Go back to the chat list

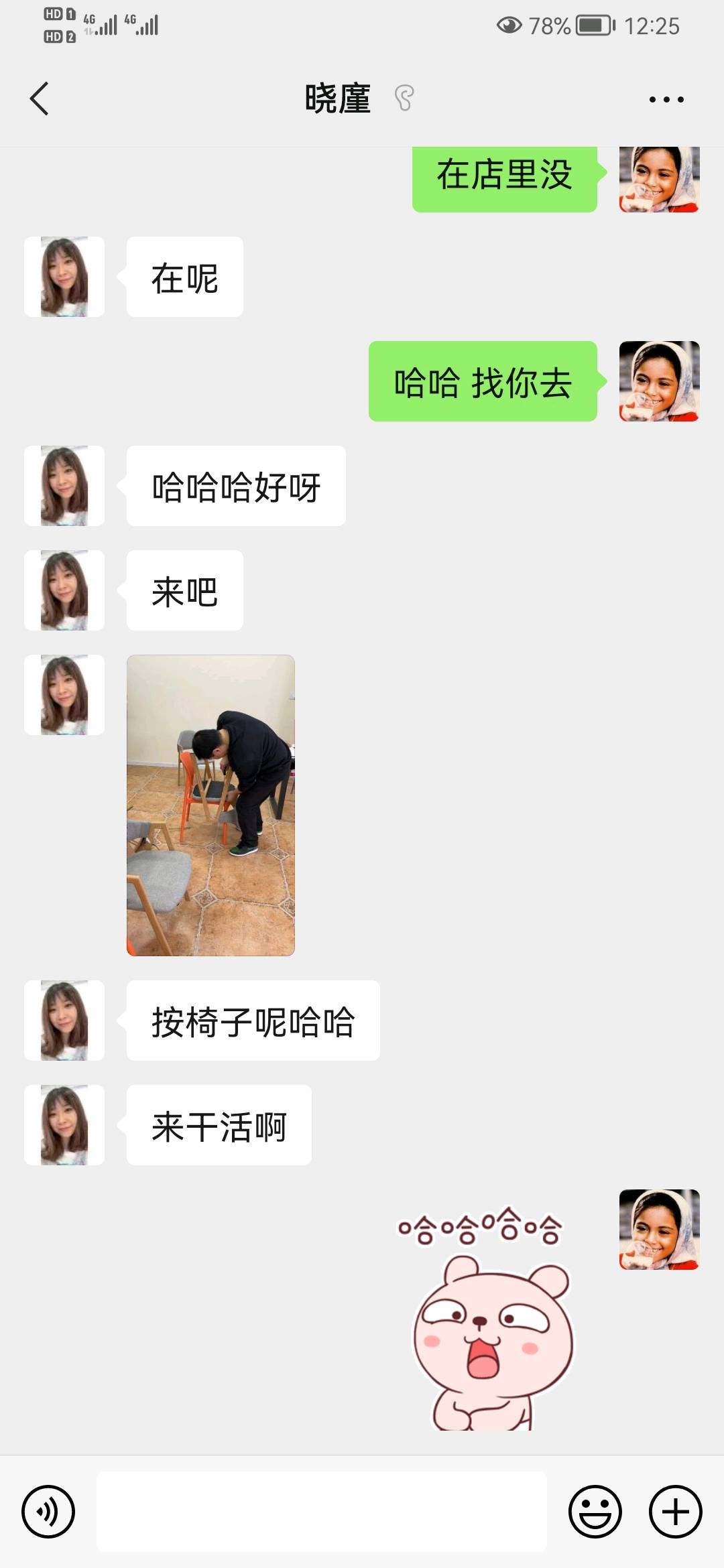[x=40, y=99]
